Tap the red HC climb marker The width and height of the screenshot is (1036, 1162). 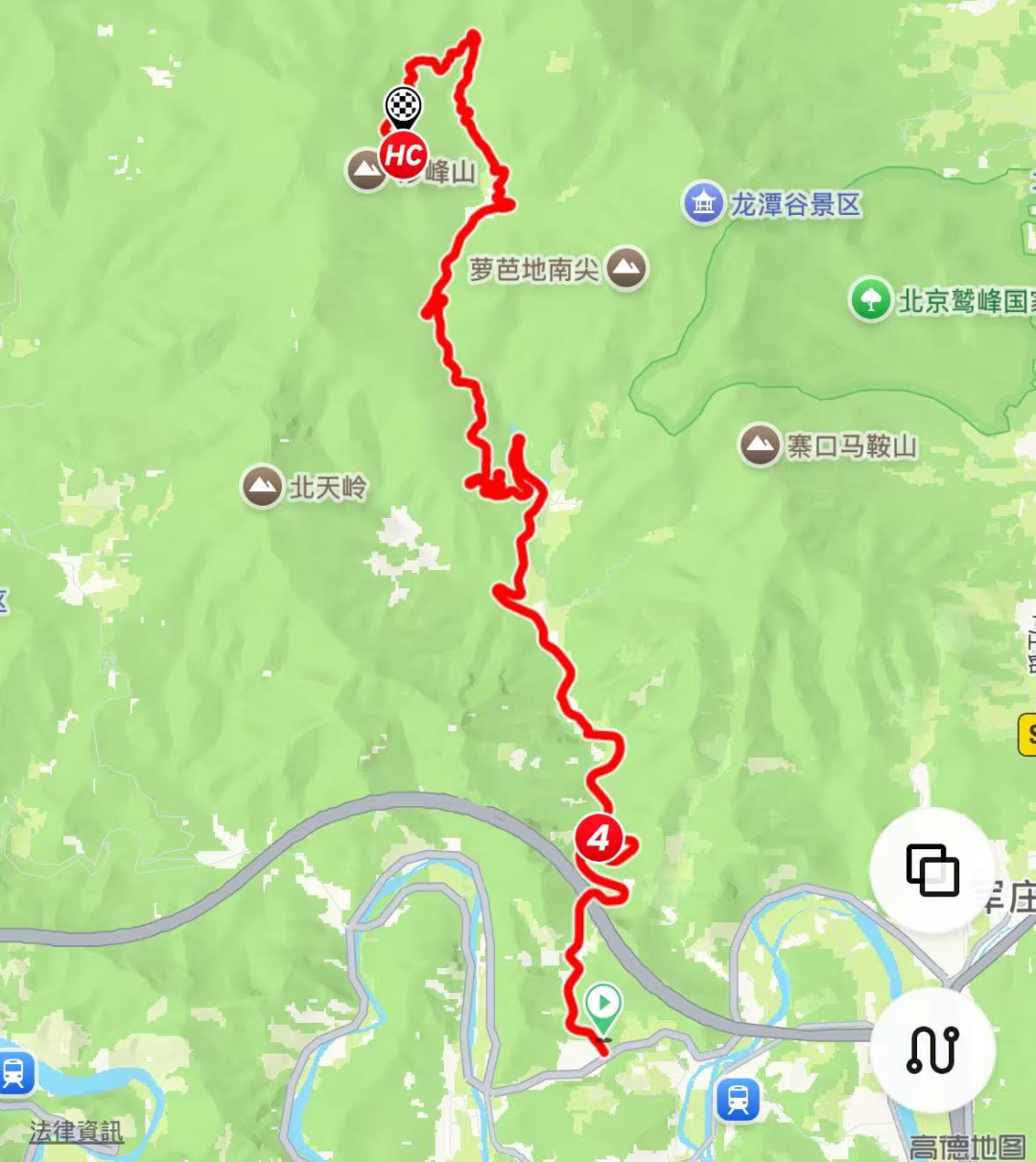click(403, 154)
